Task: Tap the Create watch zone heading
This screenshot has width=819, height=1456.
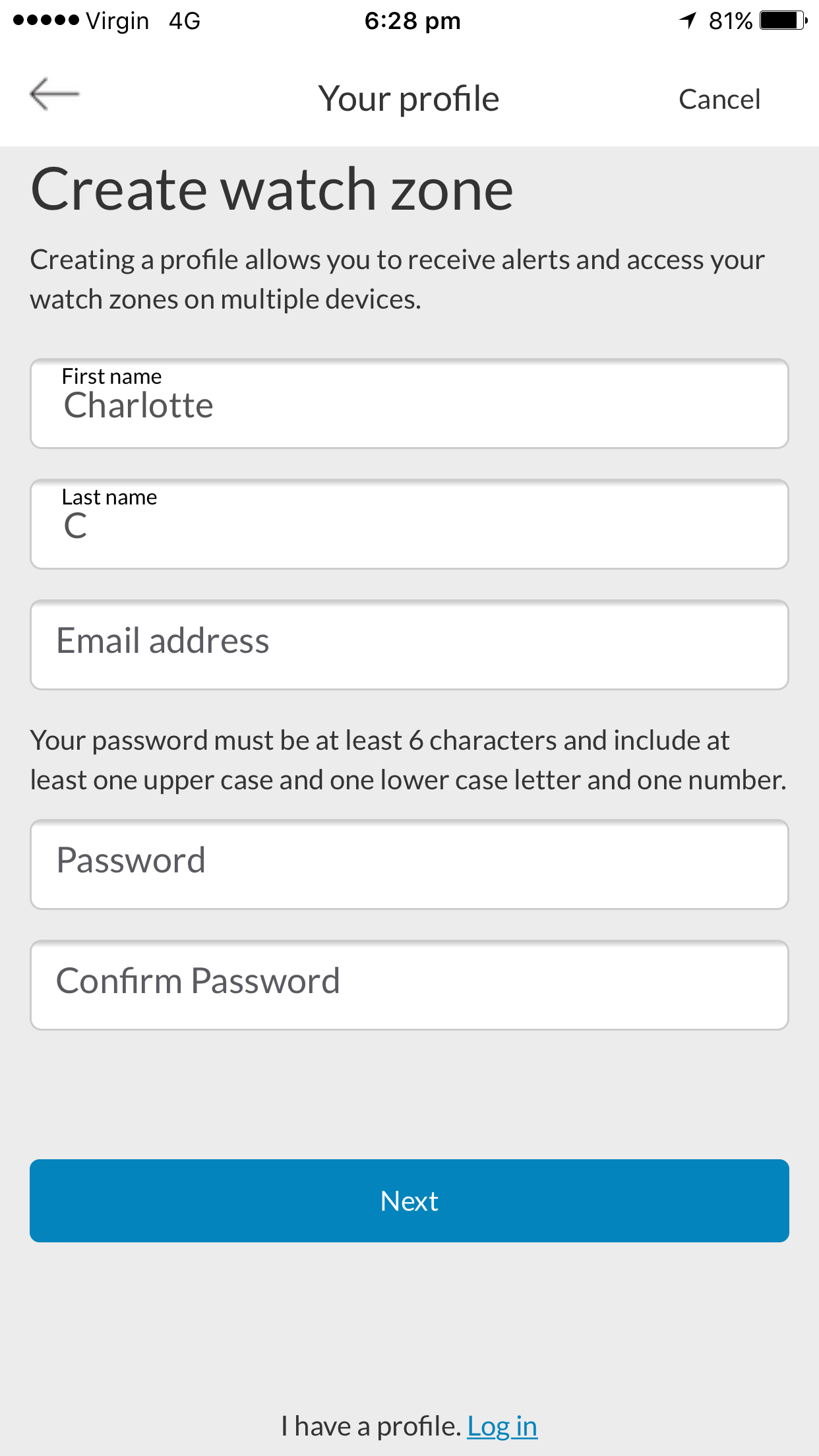Action: pyautogui.click(x=272, y=190)
